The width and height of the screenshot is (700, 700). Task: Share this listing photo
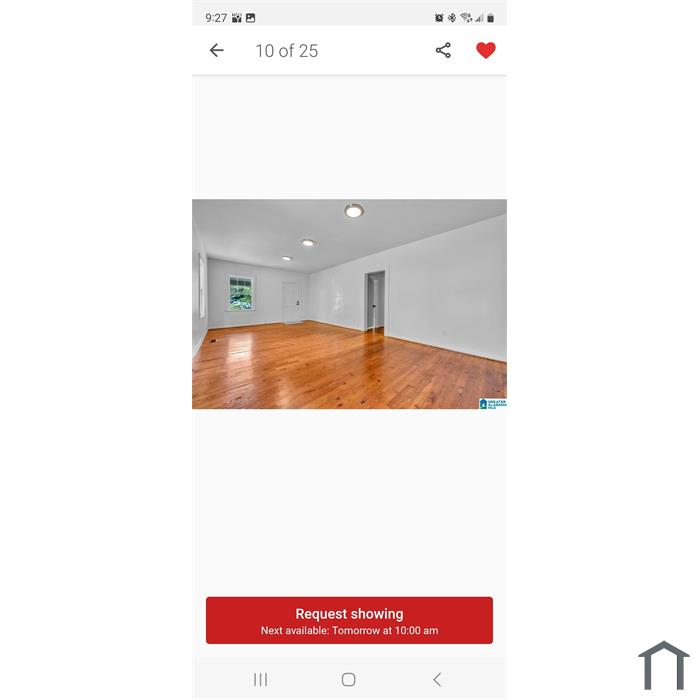tap(443, 50)
